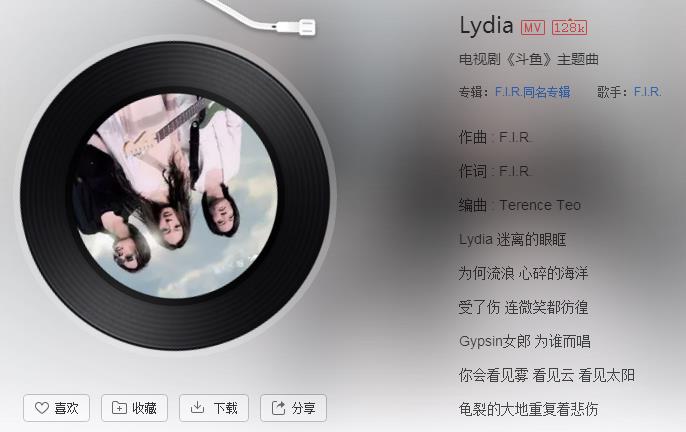
Task: Add the song via the 收藏 button
Action: pyautogui.click(x=135, y=408)
